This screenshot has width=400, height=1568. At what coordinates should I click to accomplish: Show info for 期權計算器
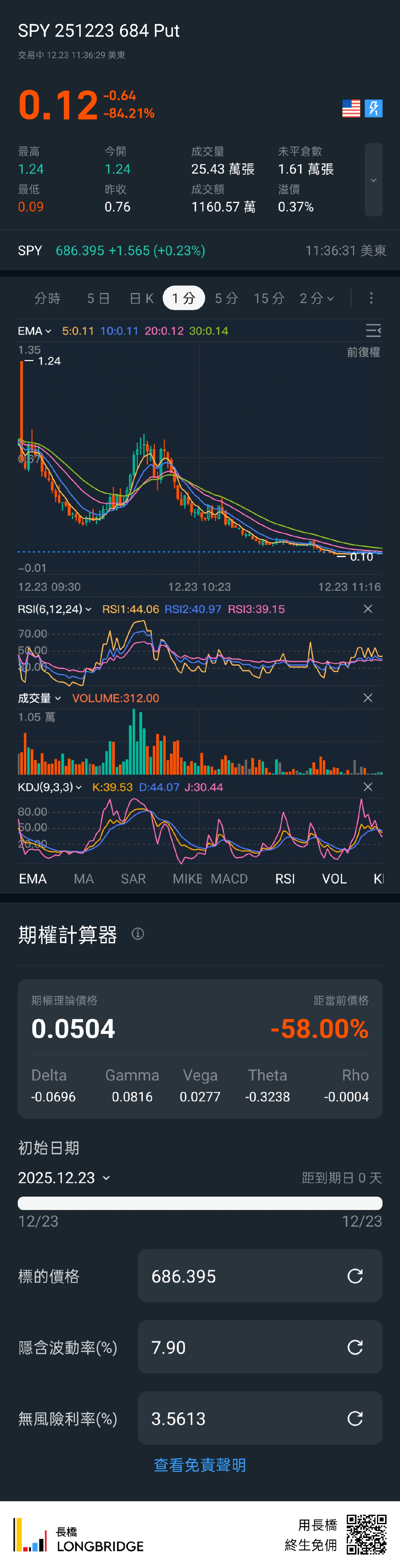(138, 934)
